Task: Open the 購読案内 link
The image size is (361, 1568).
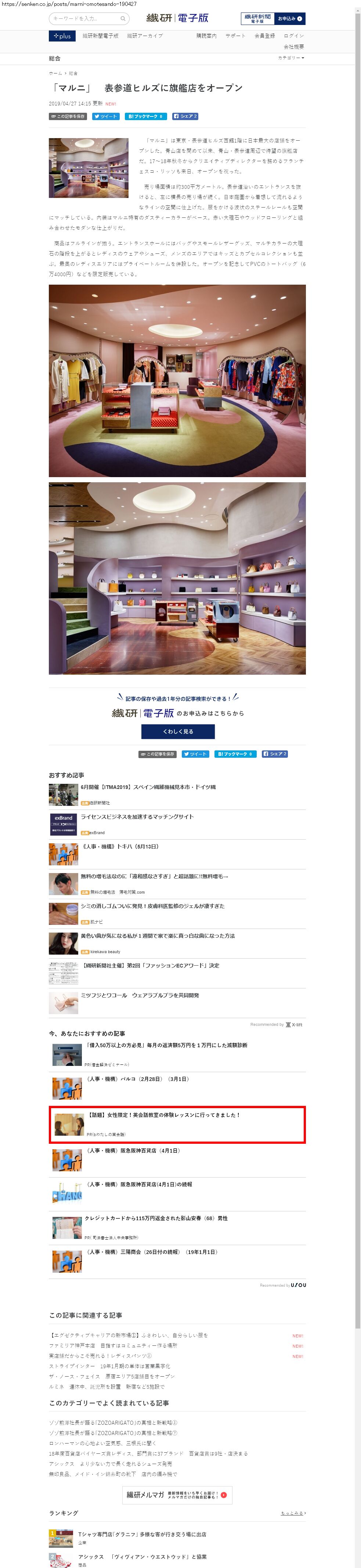Action: 206,36
